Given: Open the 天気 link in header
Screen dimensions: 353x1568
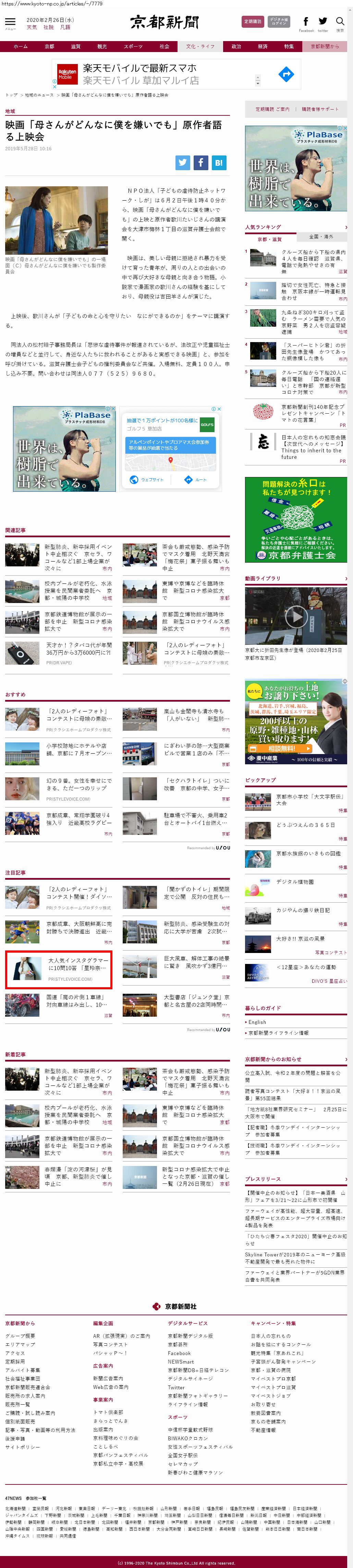Looking at the screenshot, I should tap(32, 27).
